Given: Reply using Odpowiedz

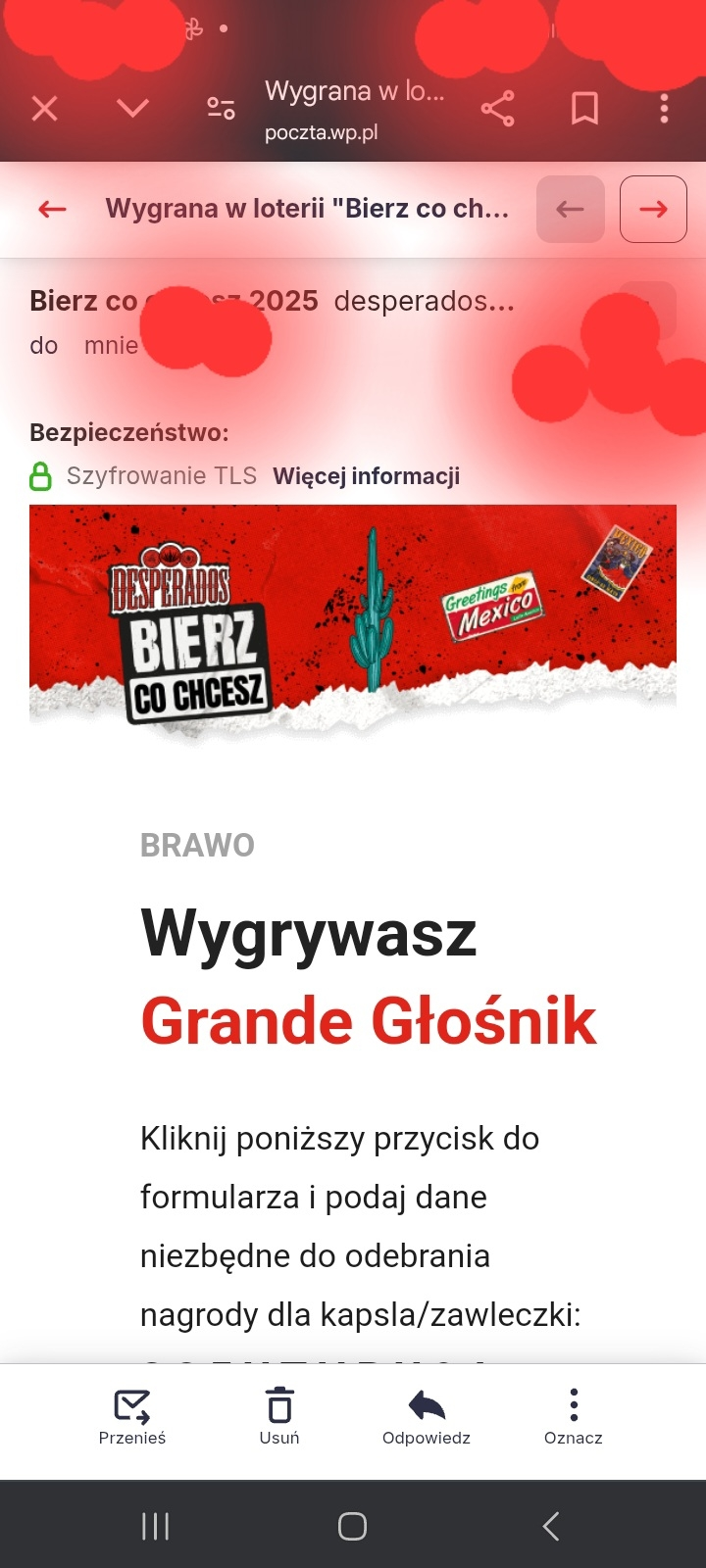Looking at the screenshot, I should [427, 1417].
